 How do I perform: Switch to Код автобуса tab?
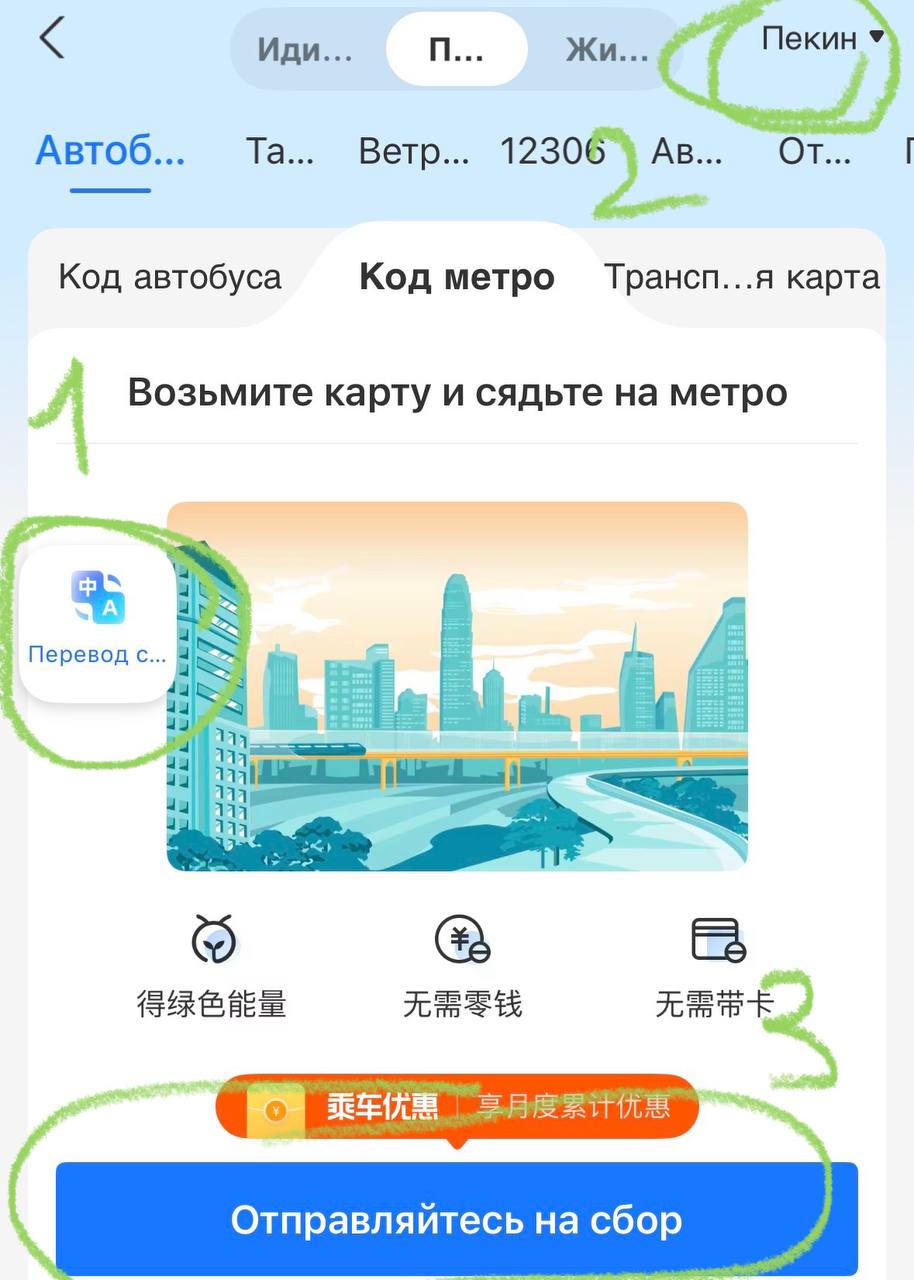(x=170, y=277)
